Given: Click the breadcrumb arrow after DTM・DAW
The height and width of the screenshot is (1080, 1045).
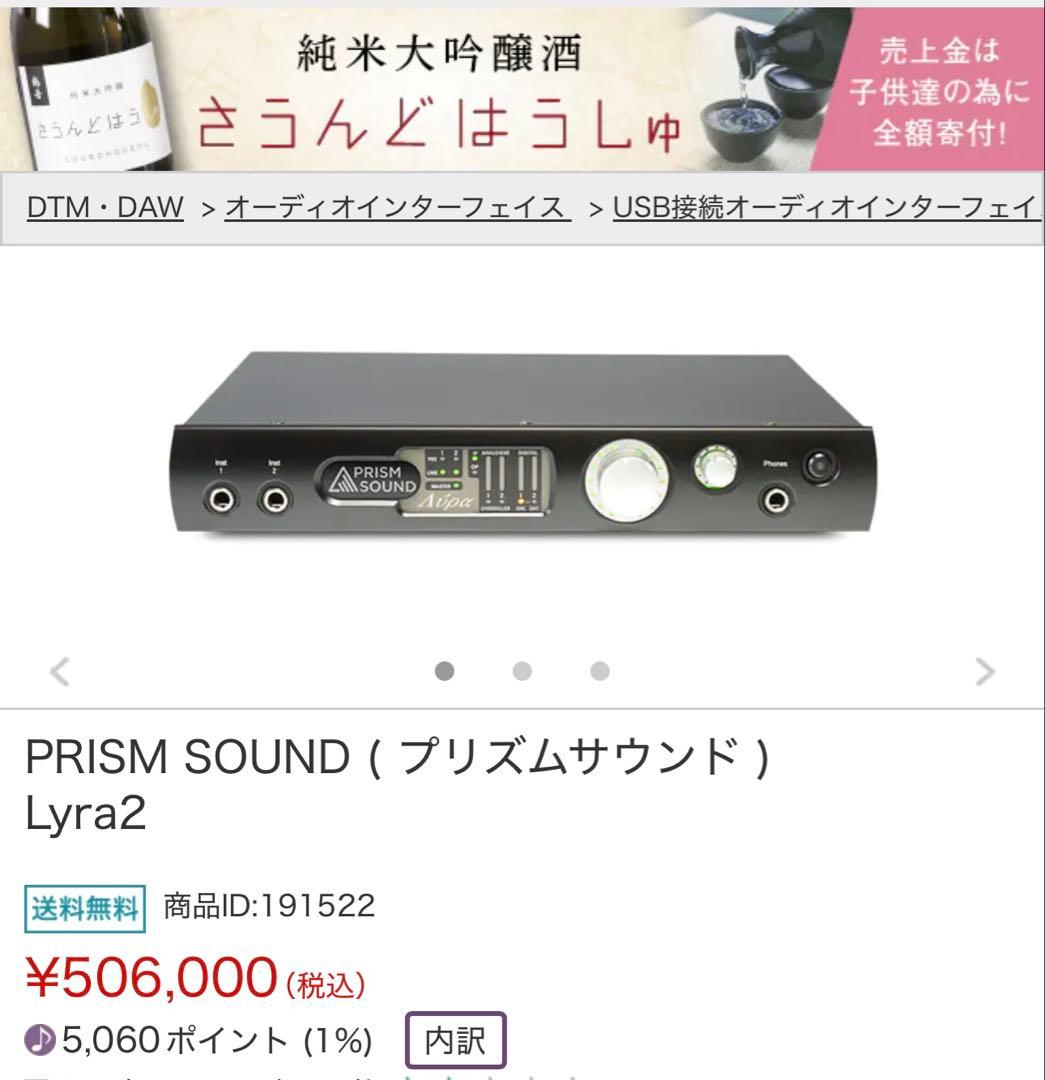Looking at the screenshot, I should [207, 207].
